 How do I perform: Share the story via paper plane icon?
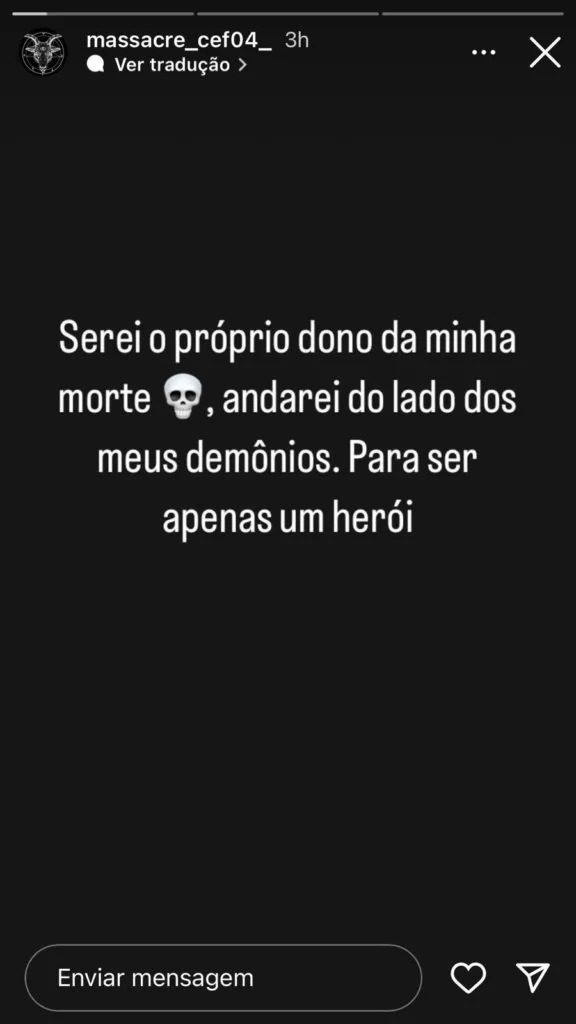[x=533, y=977]
